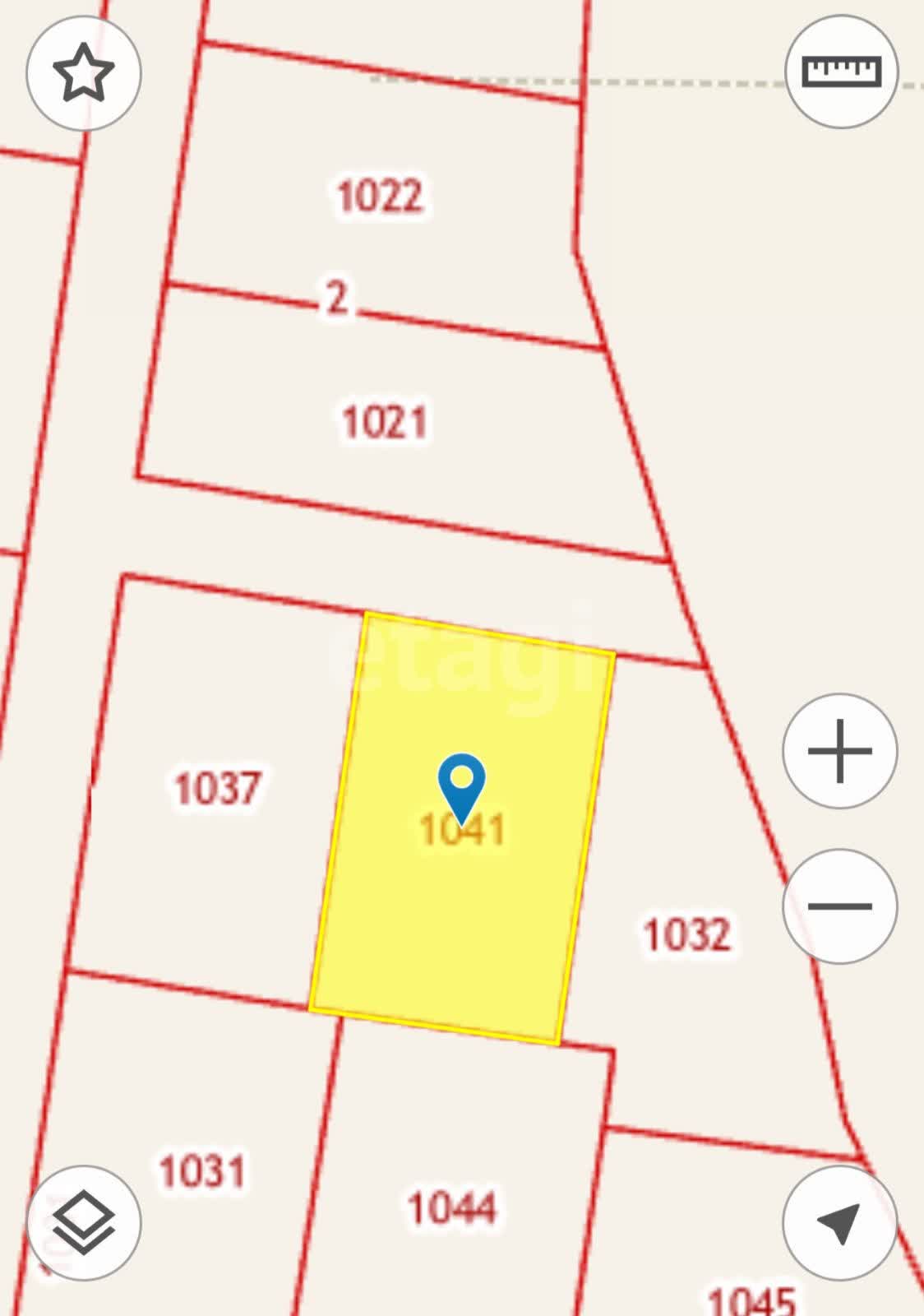Zoom in with the plus button
Viewport: 924px width, 1316px height.
839,751
